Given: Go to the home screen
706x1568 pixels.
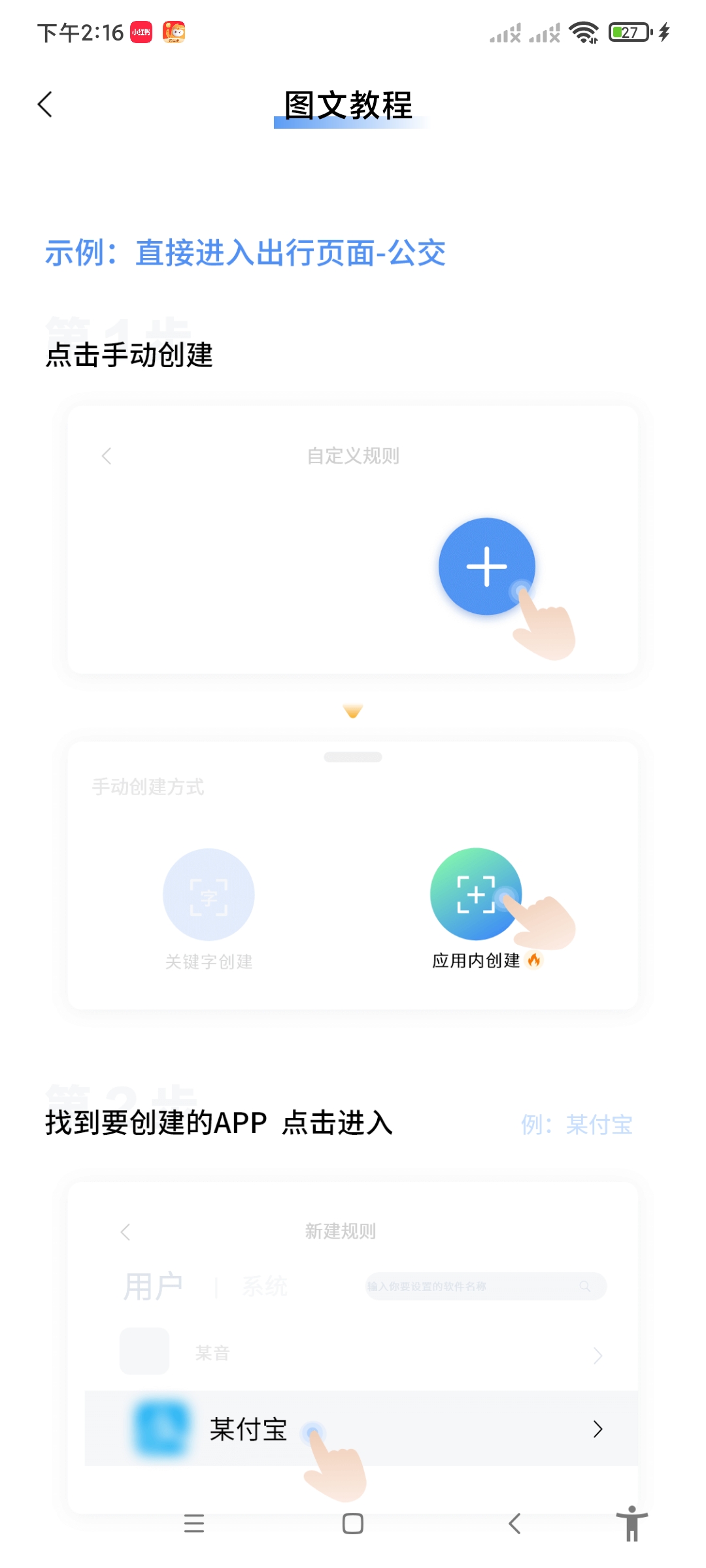Looking at the screenshot, I should click(353, 1524).
